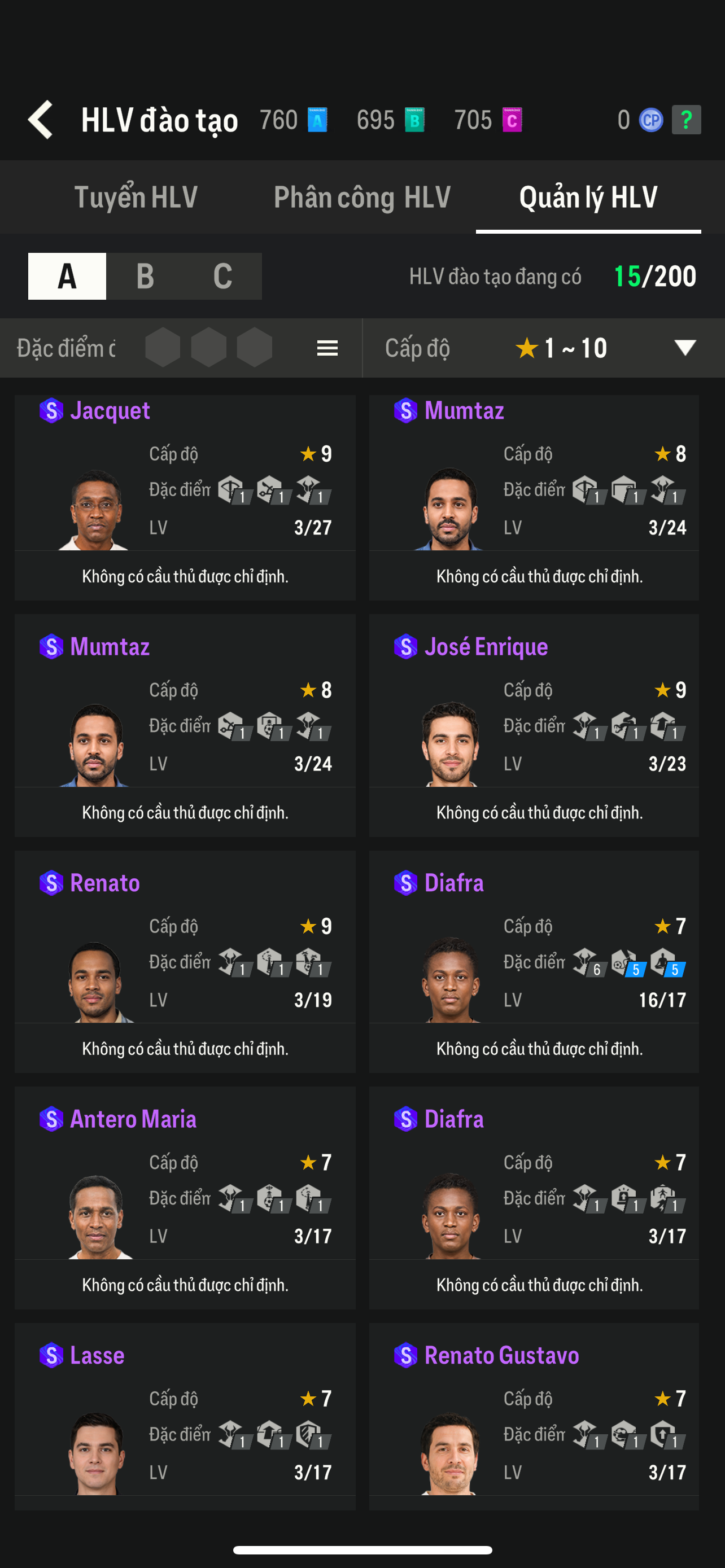Open coach Antero Maria's card
Image resolution: width=725 pixels, height=1568 pixels.
(185, 1197)
